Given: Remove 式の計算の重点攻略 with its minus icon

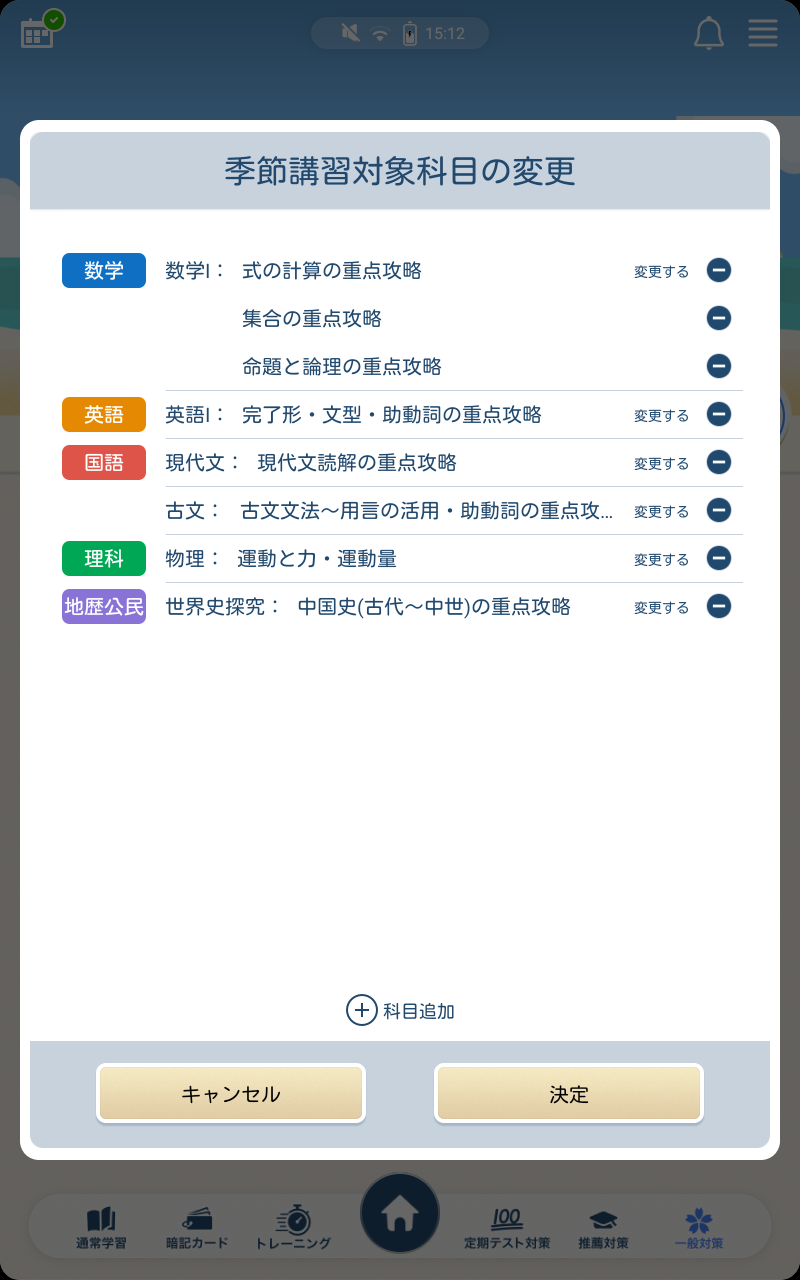Looking at the screenshot, I should pyautogui.click(x=719, y=270).
